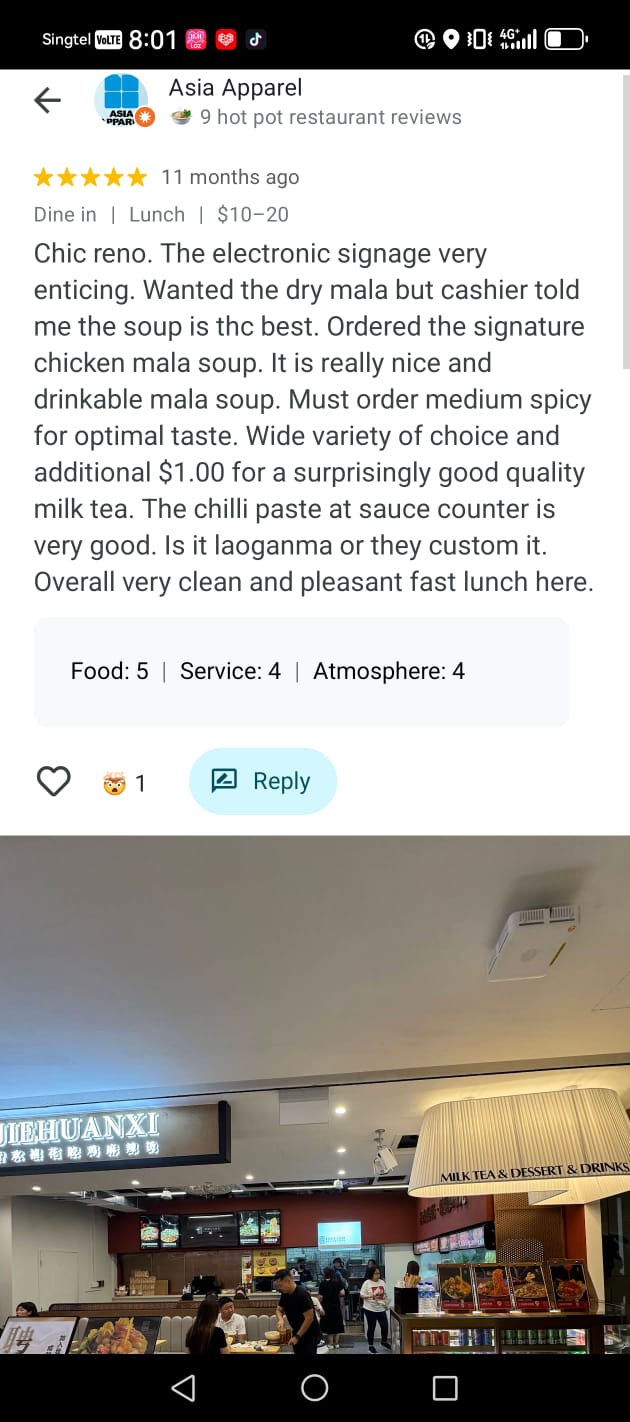Open Asia Apparel's reviewer profile
This screenshot has width=630, height=1422.
tap(235, 88)
